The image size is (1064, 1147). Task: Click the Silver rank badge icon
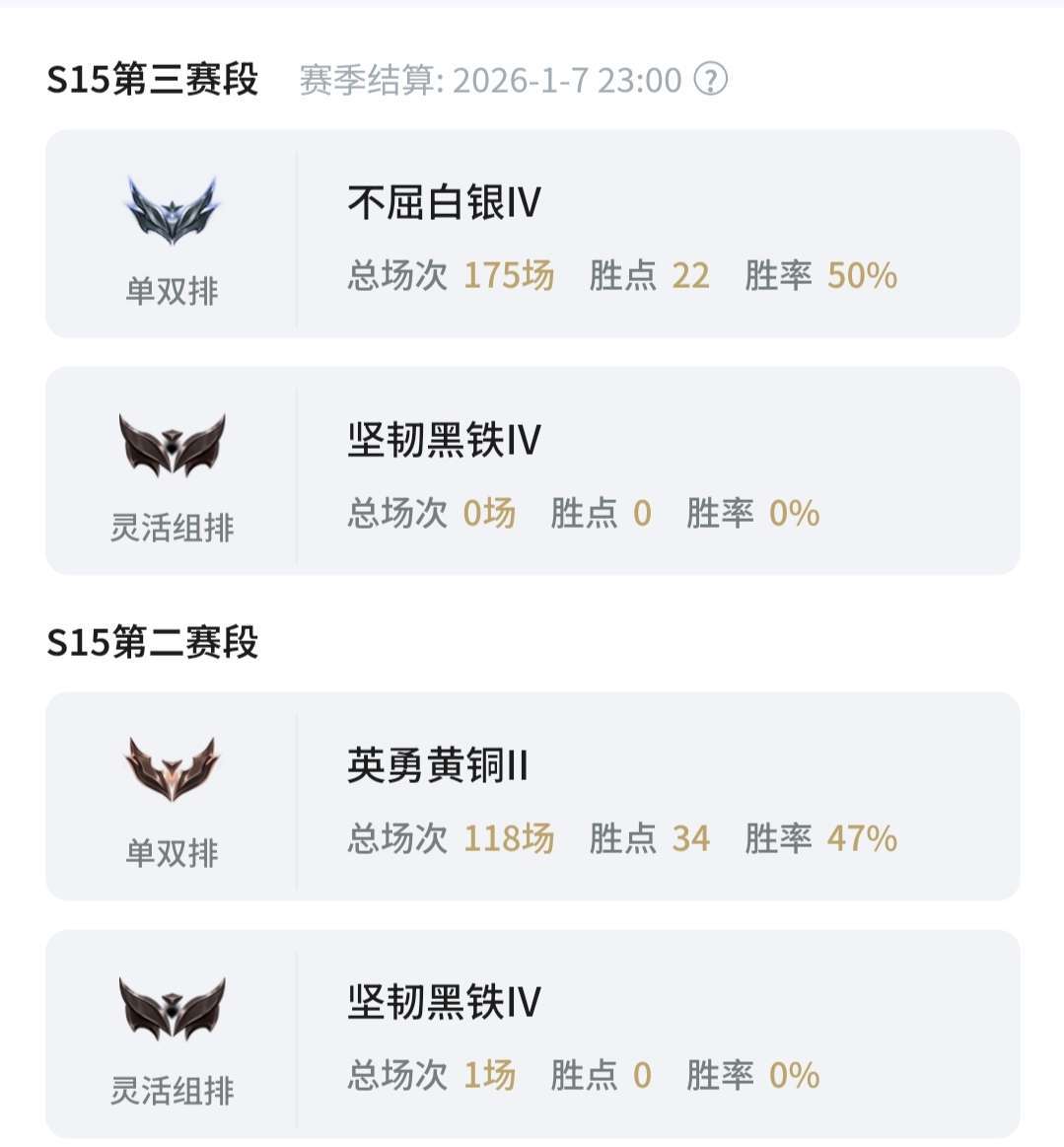point(173,207)
